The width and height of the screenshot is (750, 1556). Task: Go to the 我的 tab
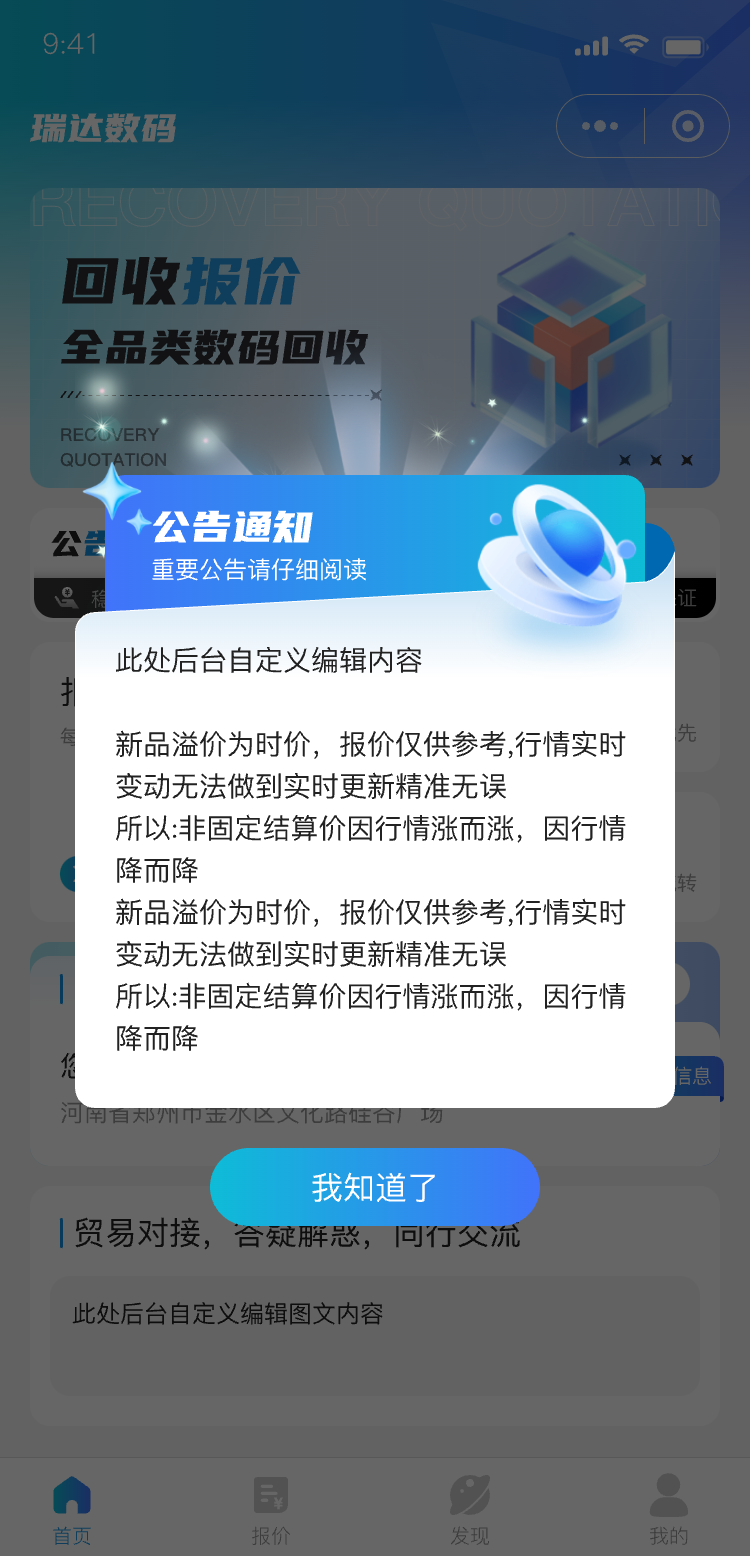[668, 1510]
